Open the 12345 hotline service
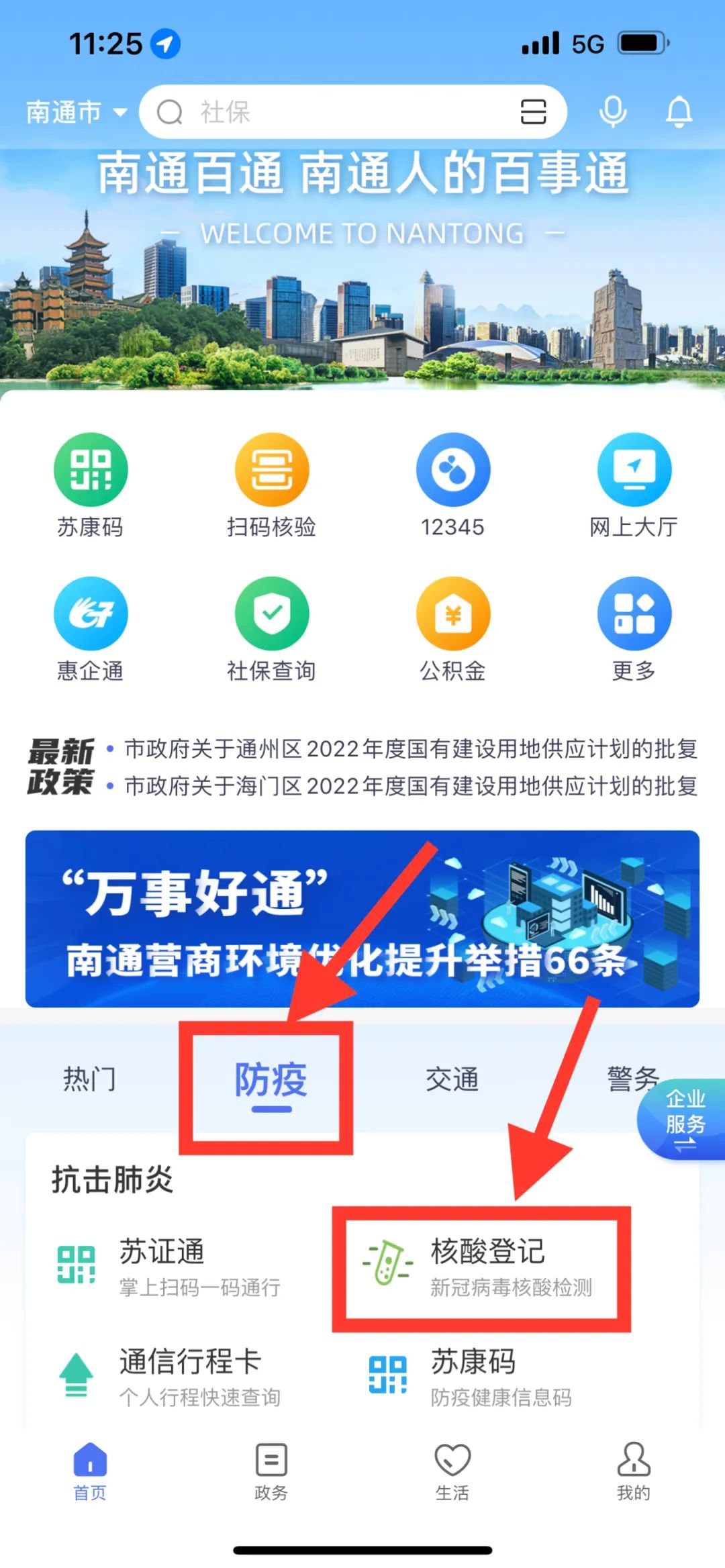Image resolution: width=725 pixels, height=1568 pixels. click(452, 485)
